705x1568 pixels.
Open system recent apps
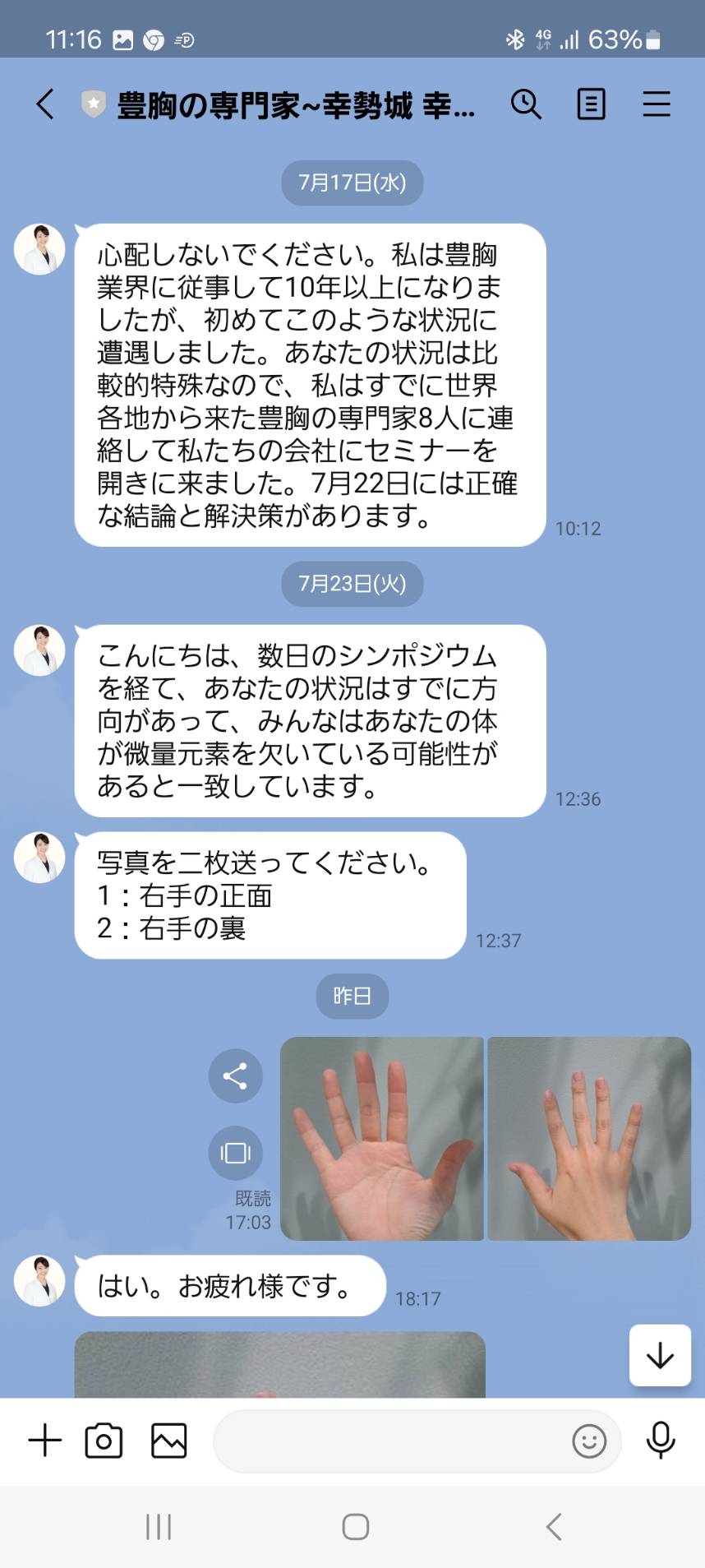tap(159, 1527)
